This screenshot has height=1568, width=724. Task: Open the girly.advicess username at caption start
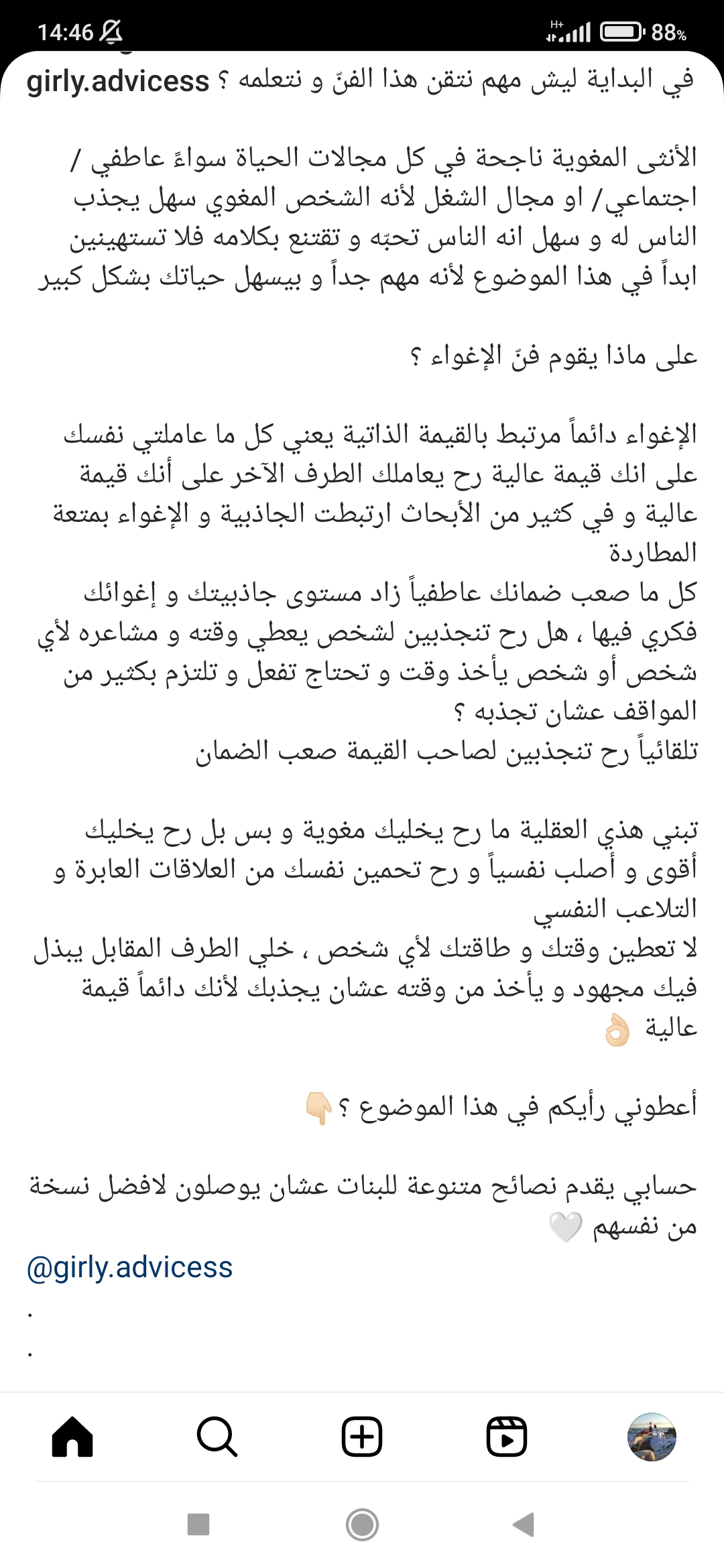click(x=118, y=82)
